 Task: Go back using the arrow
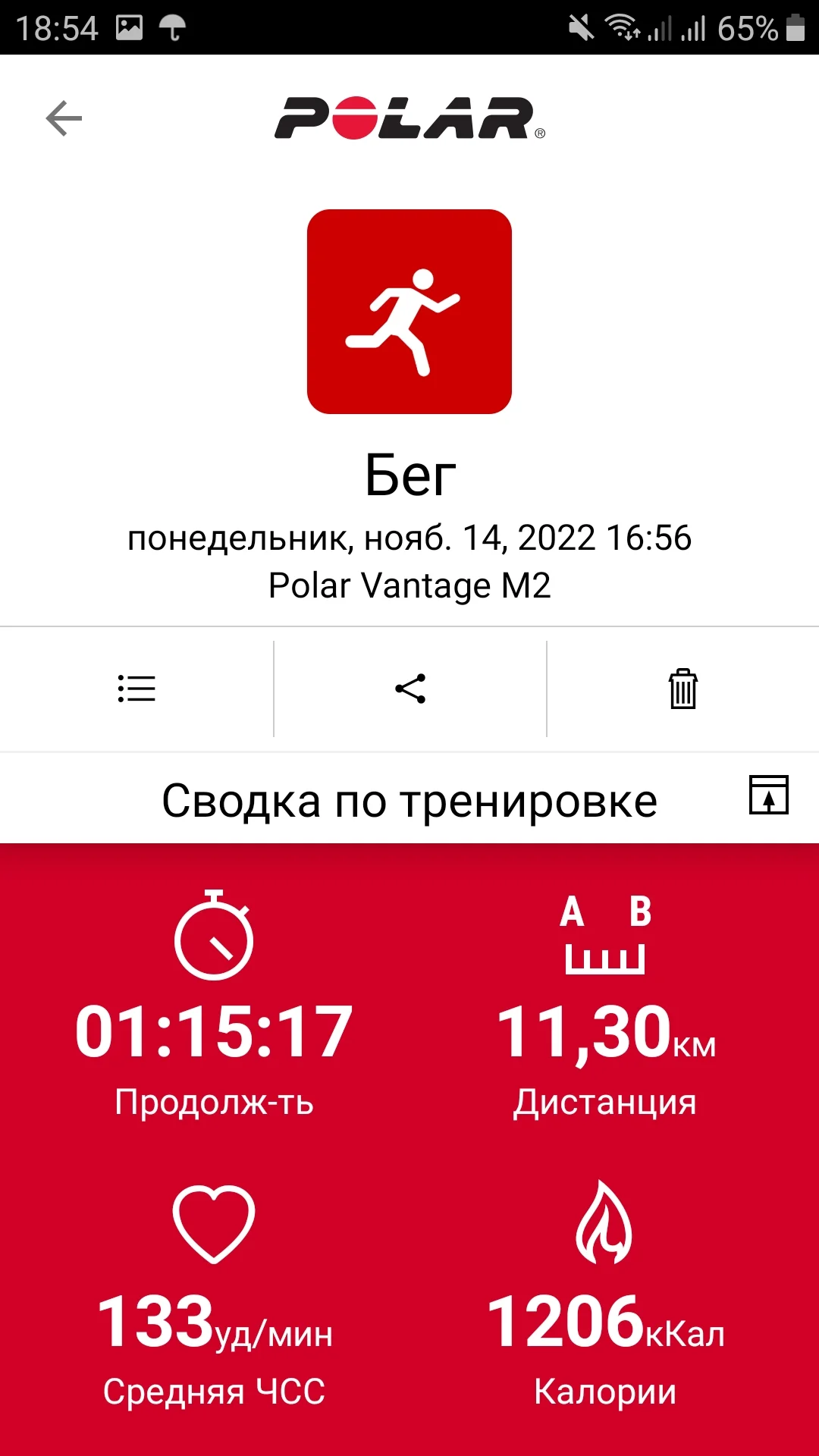tap(64, 118)
